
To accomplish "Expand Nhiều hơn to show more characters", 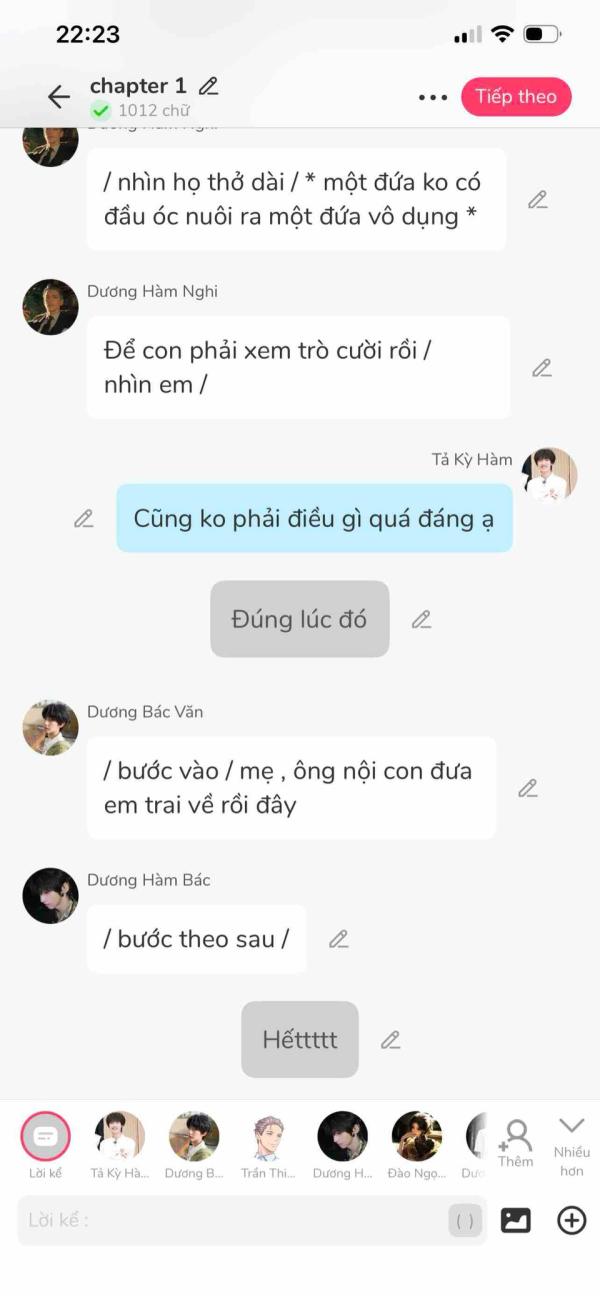I will (572, 1145).
